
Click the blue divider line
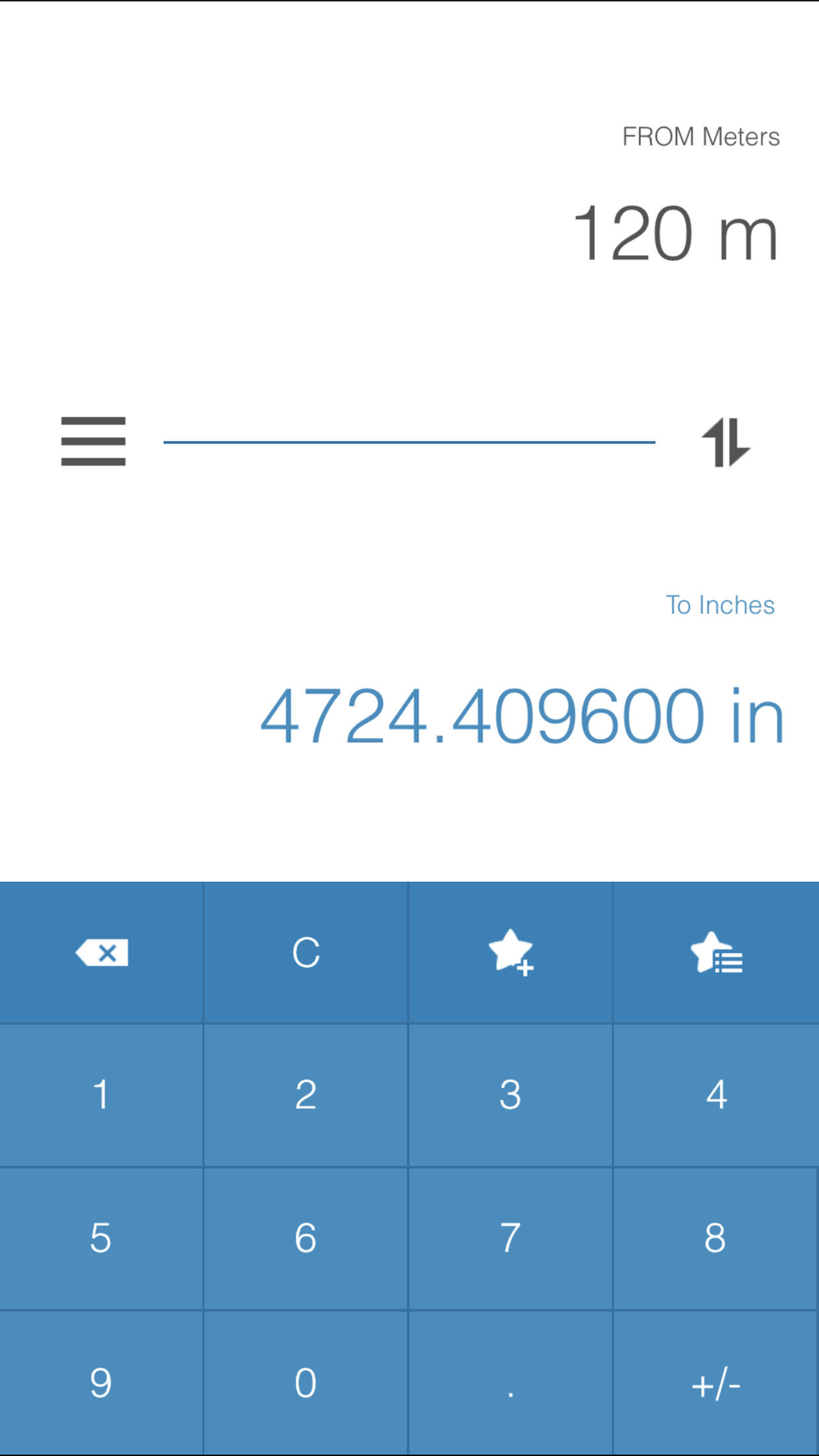click(x=409, y=440)
